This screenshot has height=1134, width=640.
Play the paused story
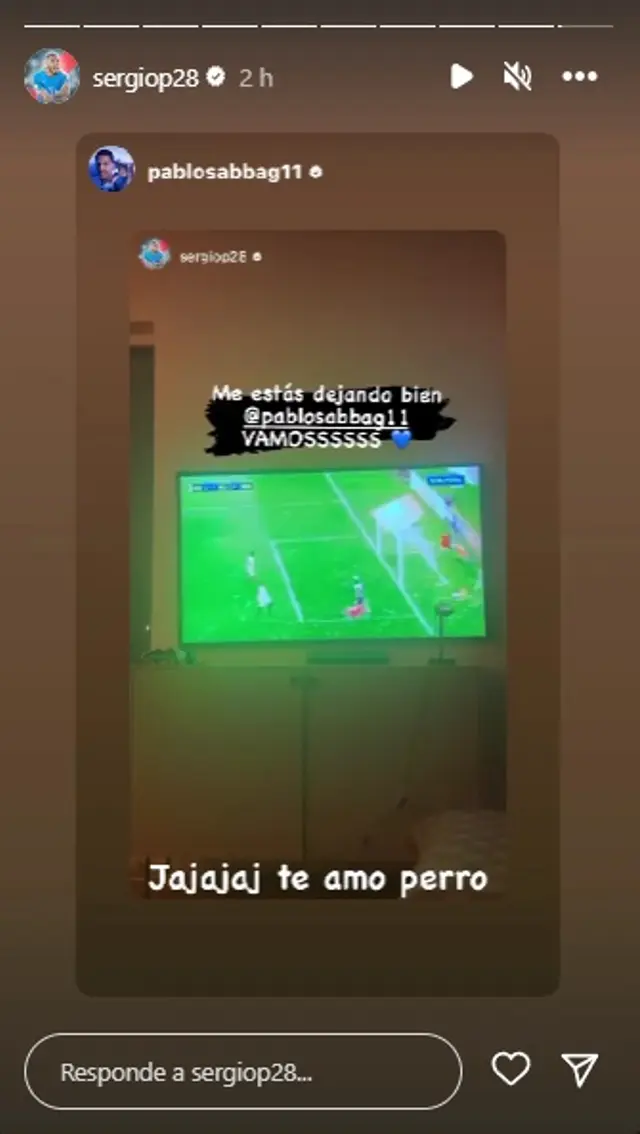[x=461, y=76]
